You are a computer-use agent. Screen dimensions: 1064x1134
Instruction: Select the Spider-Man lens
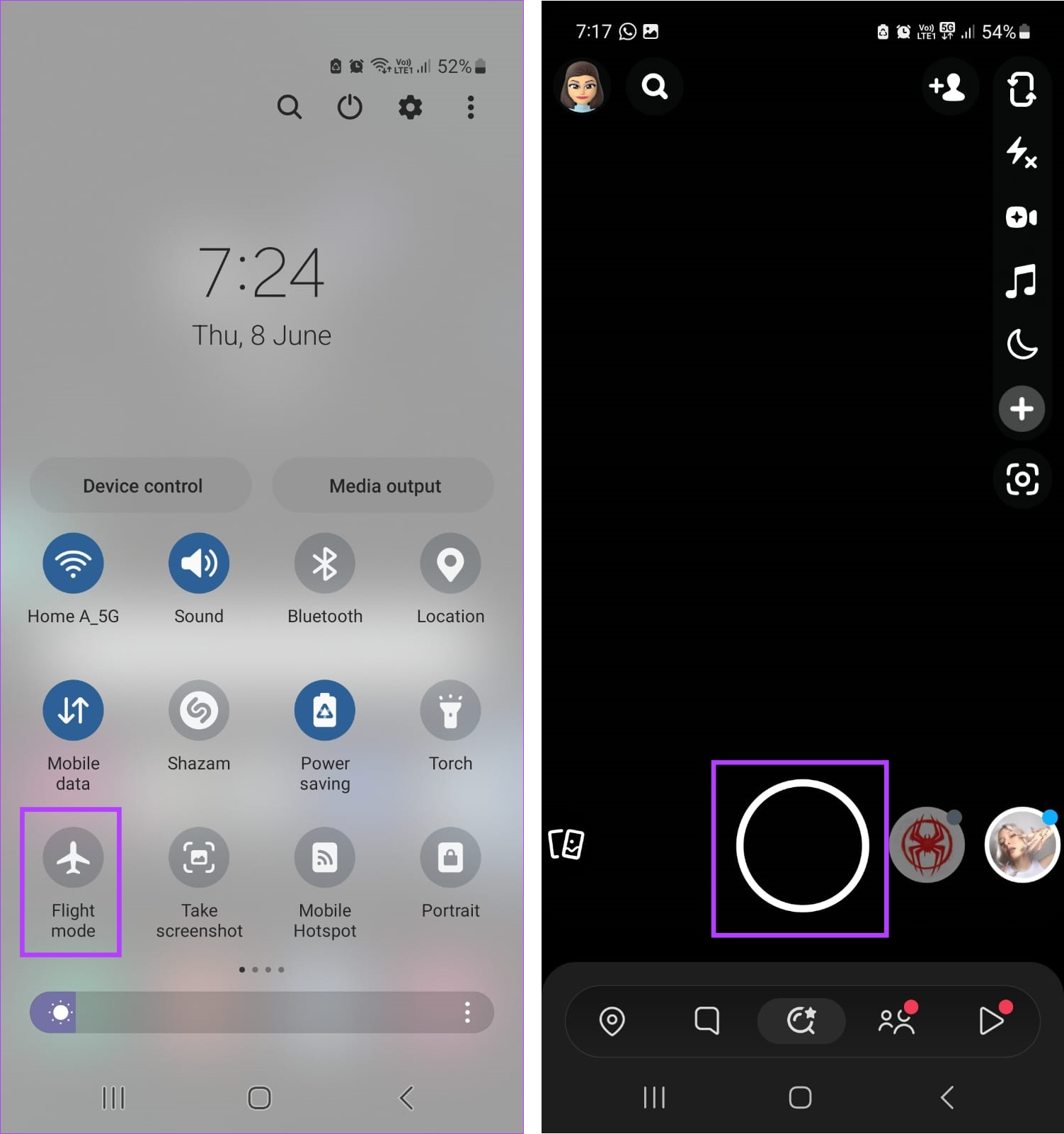tap(927, 845)
